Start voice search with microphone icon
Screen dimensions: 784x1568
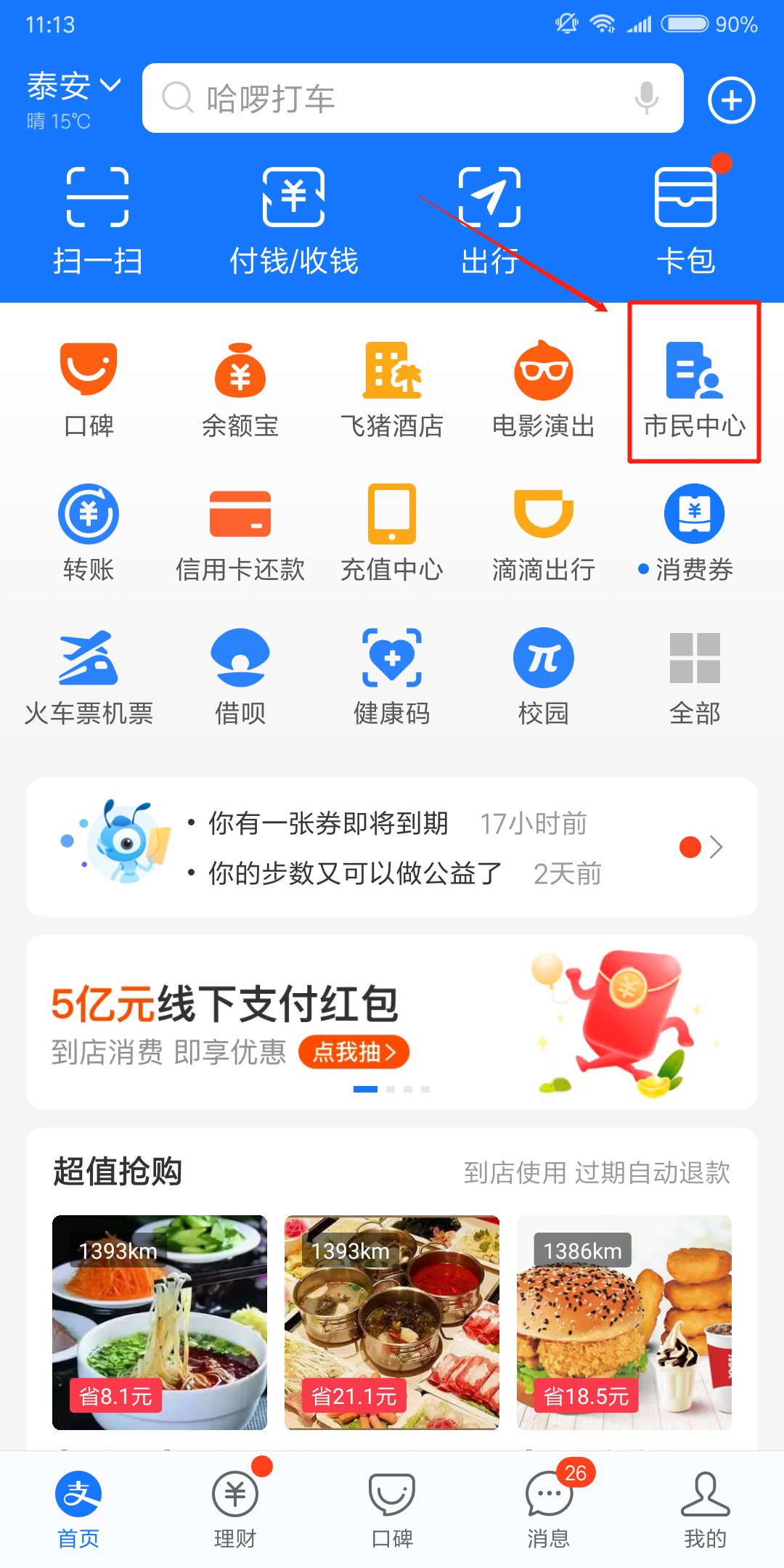[x=645, y=98]
